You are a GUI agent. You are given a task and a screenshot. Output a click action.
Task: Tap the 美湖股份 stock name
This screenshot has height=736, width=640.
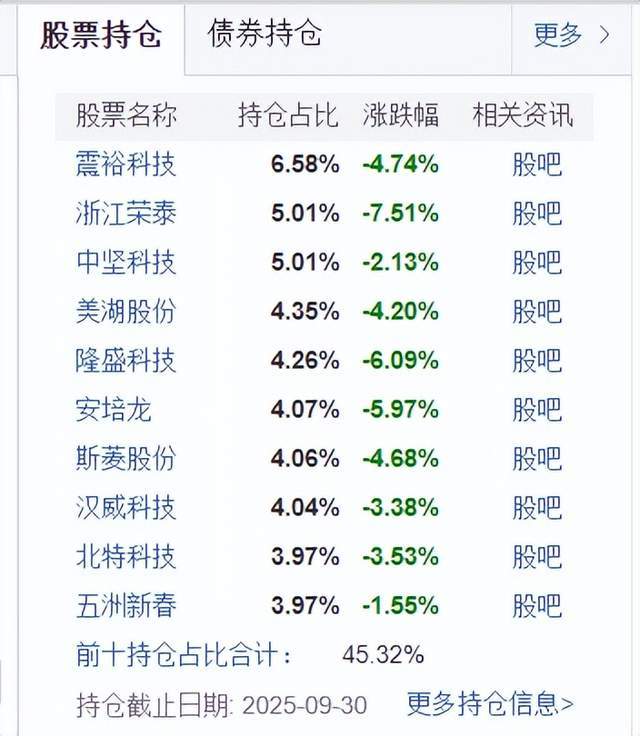point(126,311)
